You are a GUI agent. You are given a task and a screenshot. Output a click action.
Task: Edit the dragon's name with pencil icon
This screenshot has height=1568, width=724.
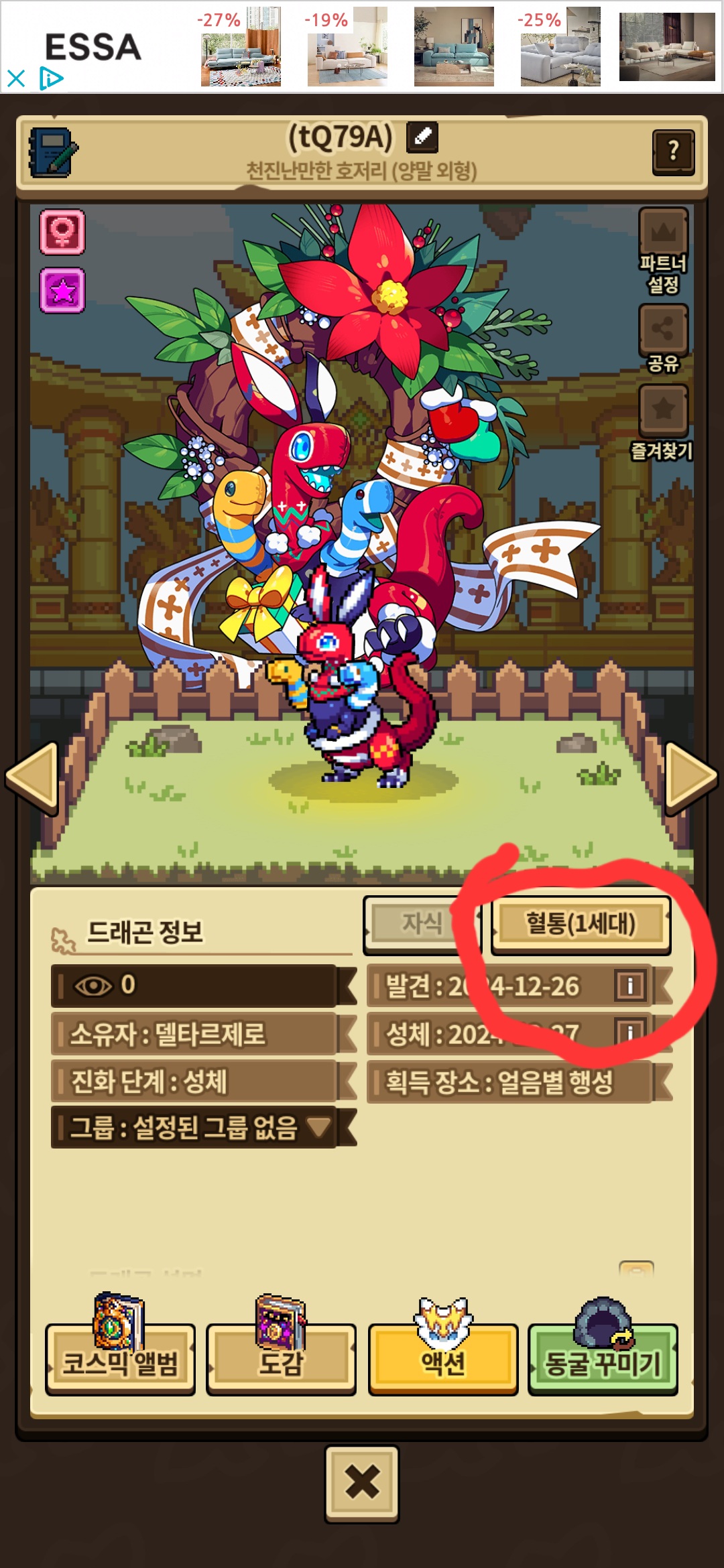pos(422,137)
